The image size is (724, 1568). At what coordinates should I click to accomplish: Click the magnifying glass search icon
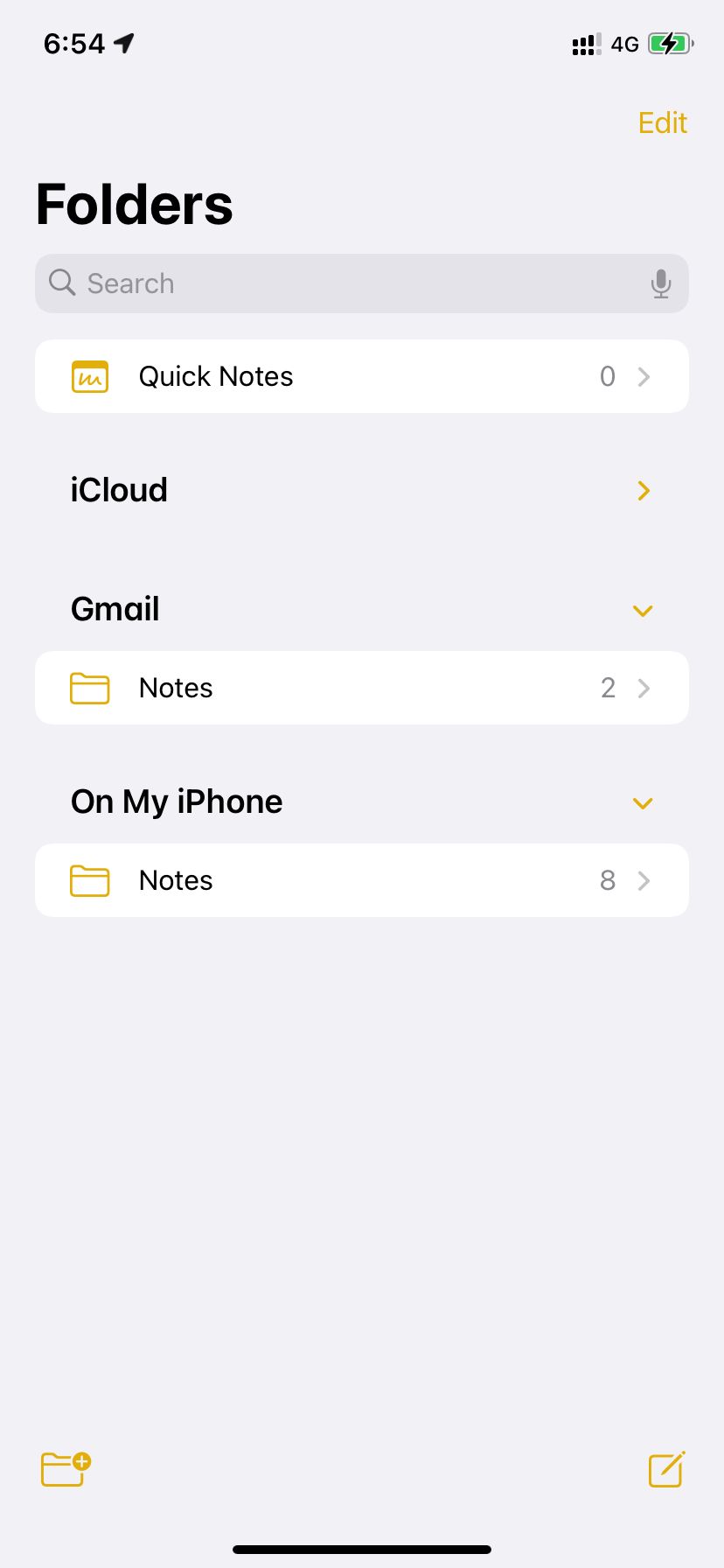[60, 283]
